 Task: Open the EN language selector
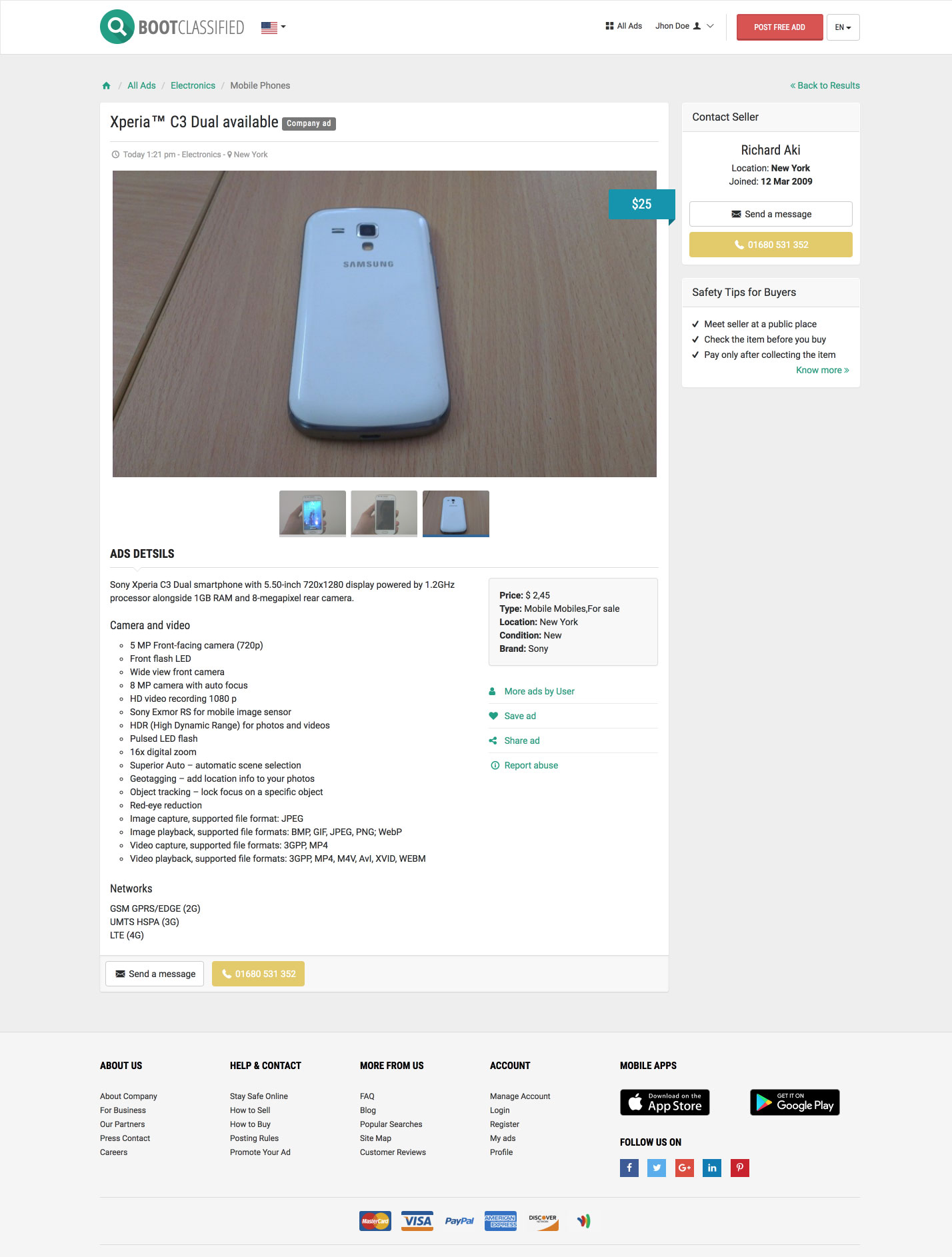(843, 27)
